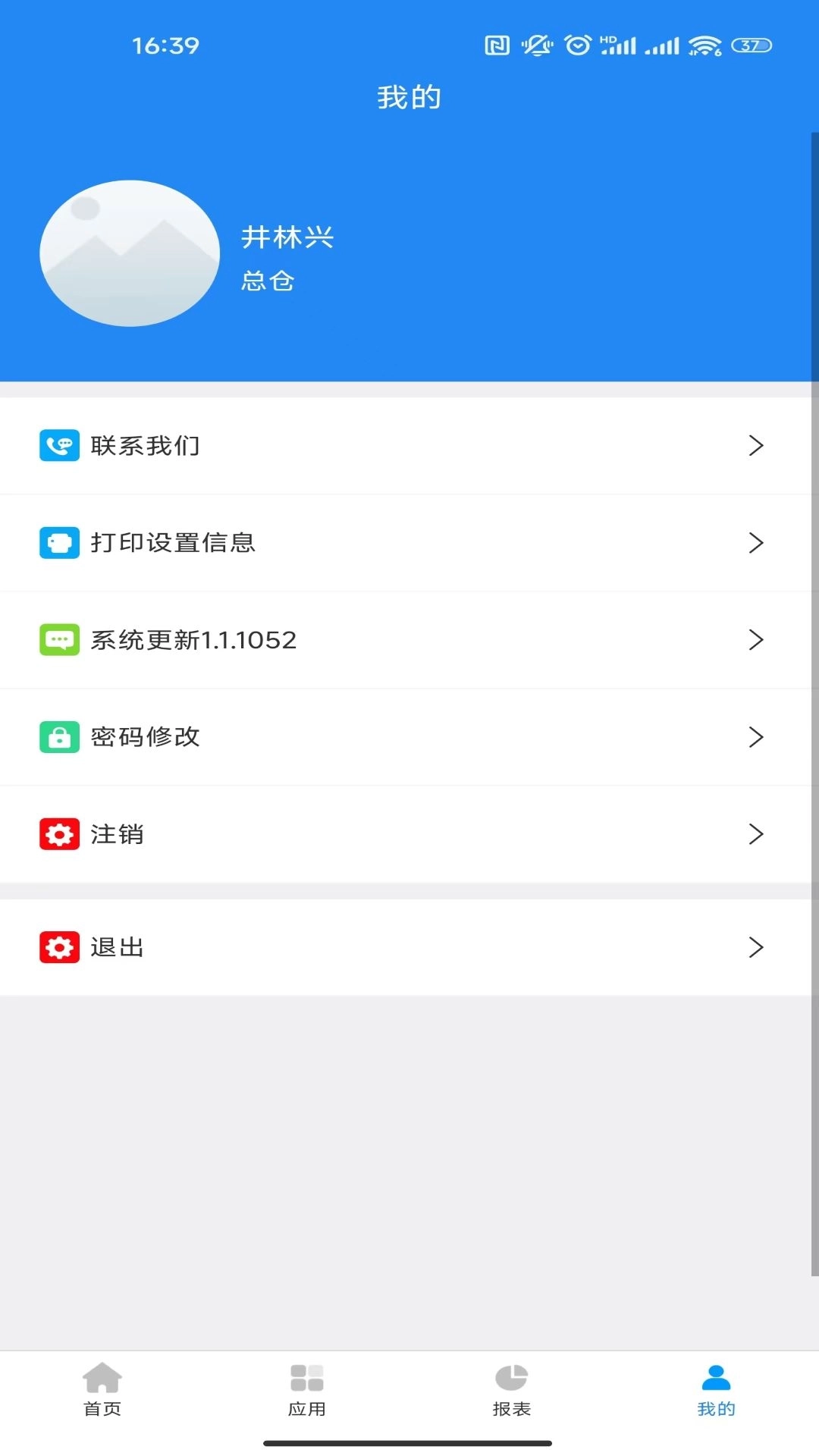
Task: Tap the printer icon beside 打印设置信息
Action: click(59, 542)
